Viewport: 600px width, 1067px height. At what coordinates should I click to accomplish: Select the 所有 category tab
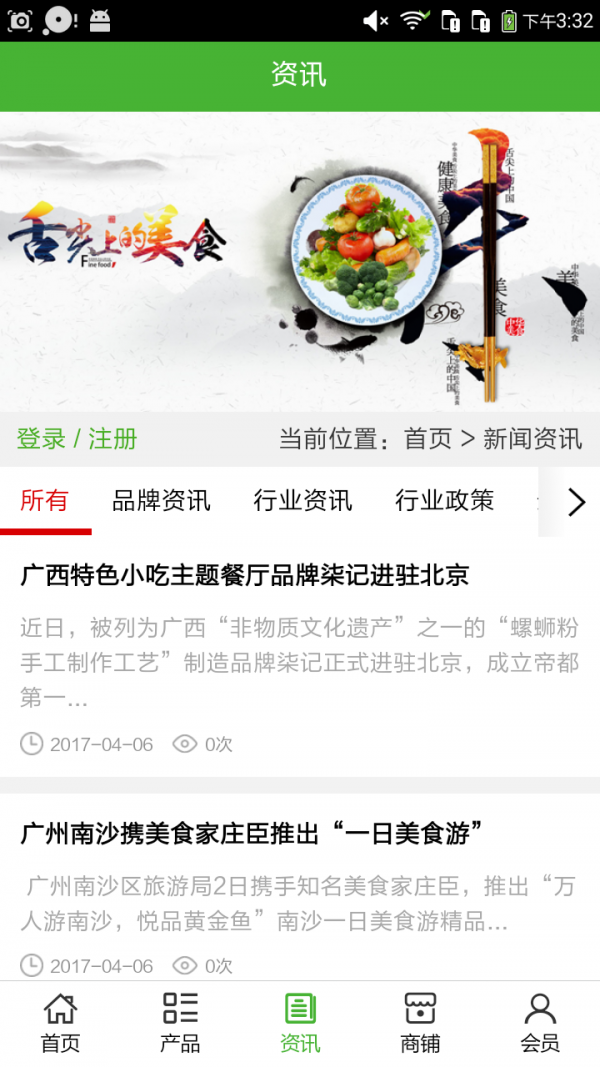pyautogui.click(x=45, y=500)
